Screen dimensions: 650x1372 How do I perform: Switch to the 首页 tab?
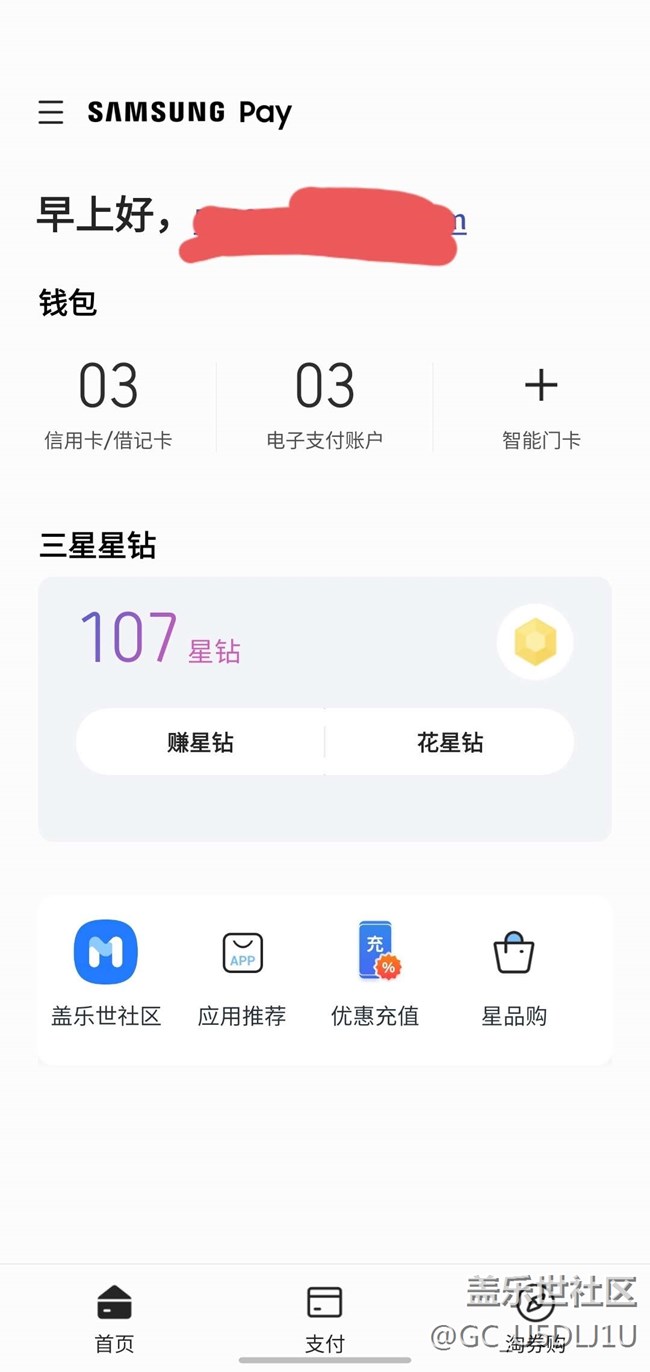click(114, 1319)
